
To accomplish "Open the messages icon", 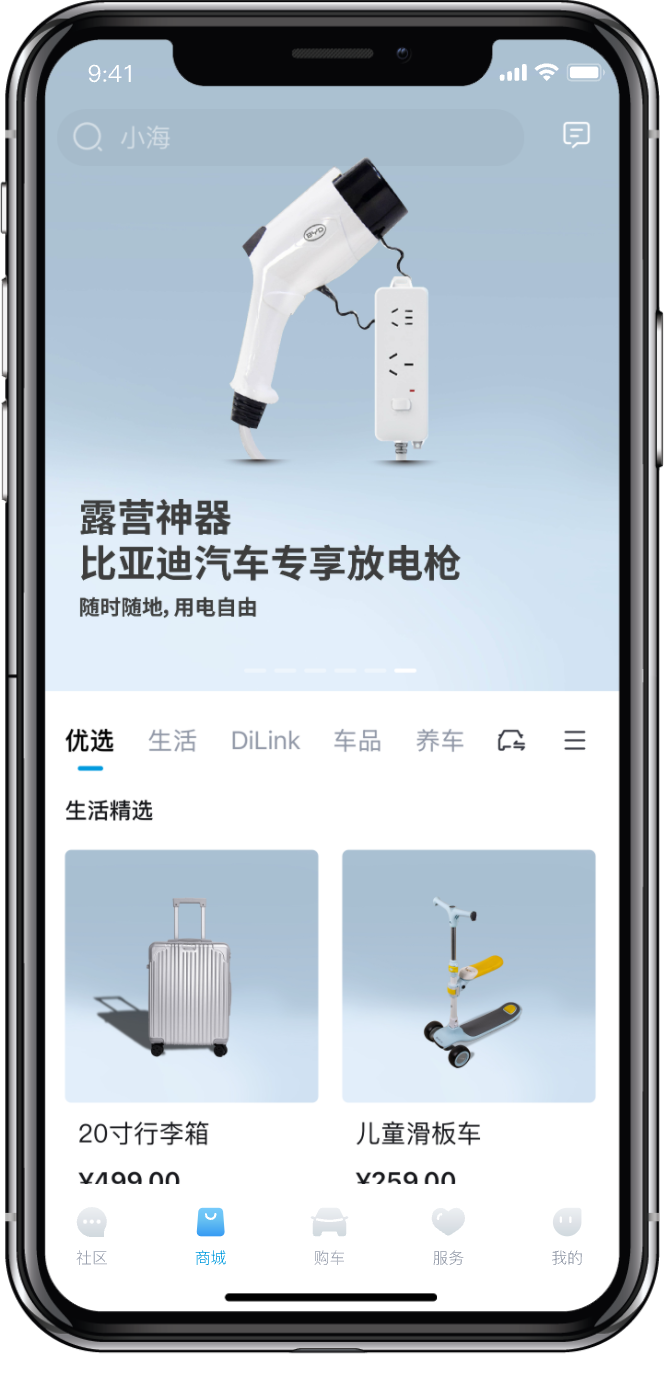I will click(x=576, y=136).
